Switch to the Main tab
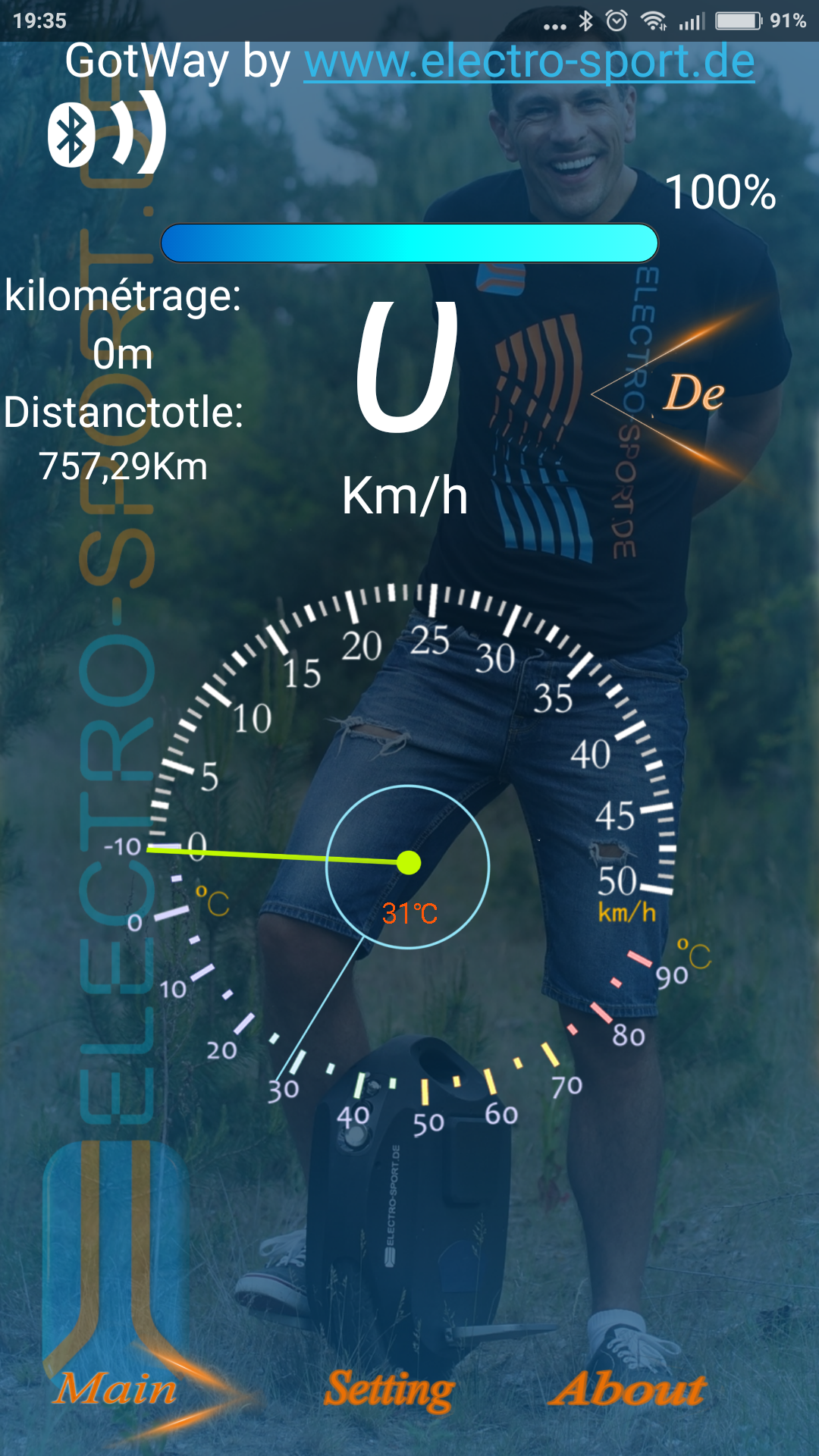 [115, 1389]
